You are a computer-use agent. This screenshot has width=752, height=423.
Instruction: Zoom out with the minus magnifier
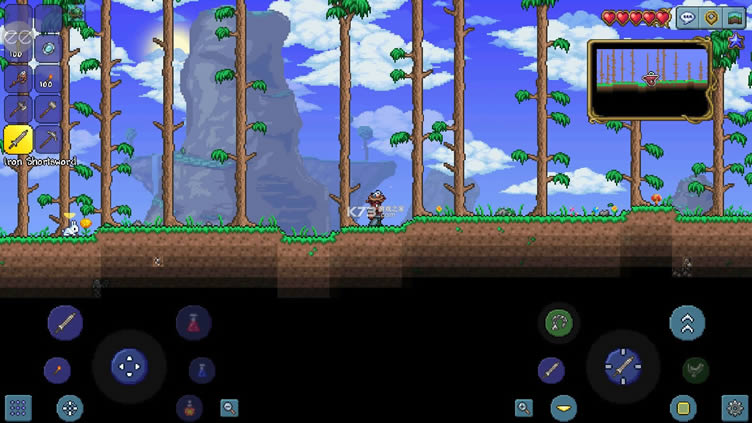[x=229, y=407]
